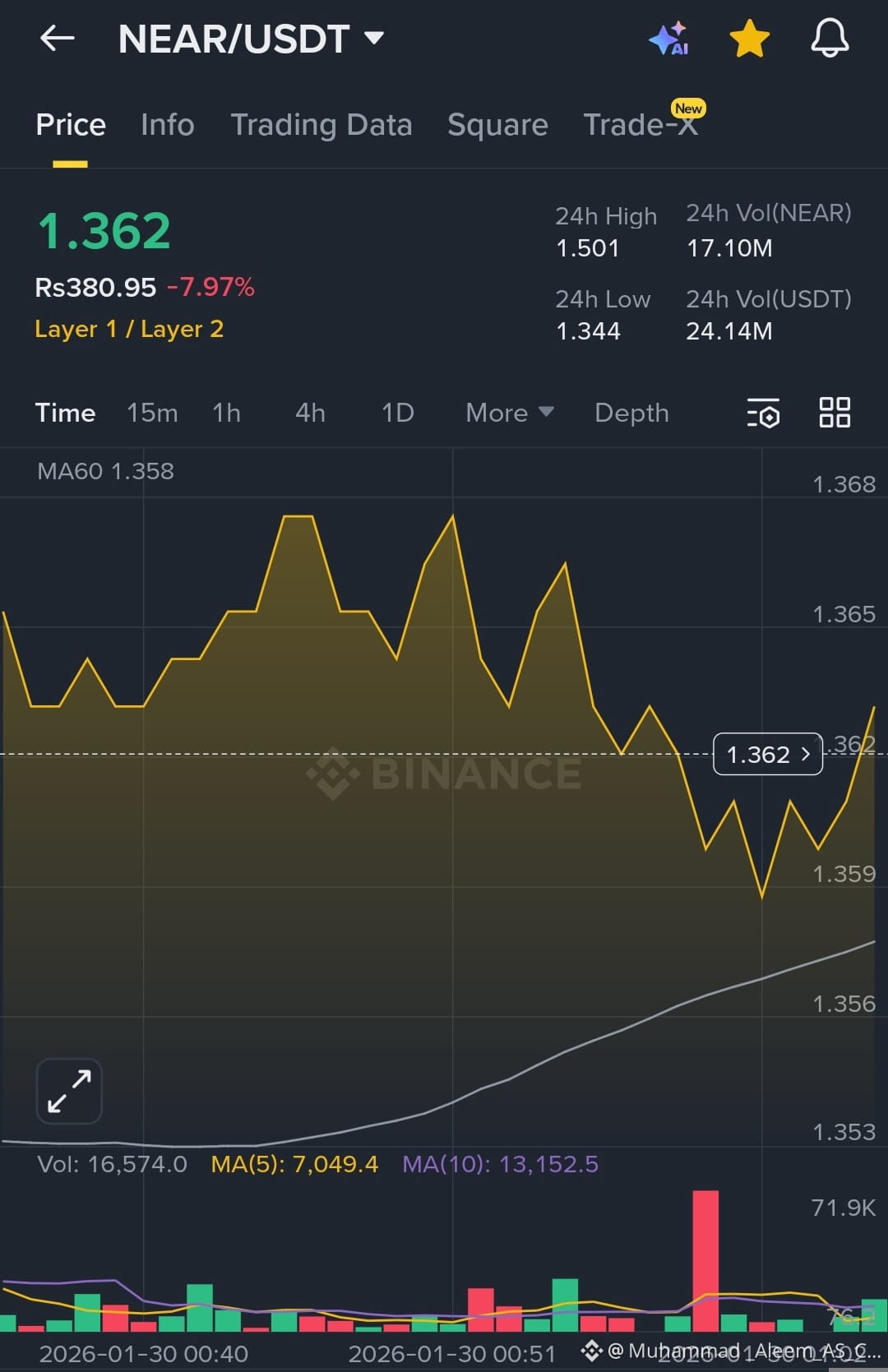Open chart indicator settings icon

[x=763, y=413]
